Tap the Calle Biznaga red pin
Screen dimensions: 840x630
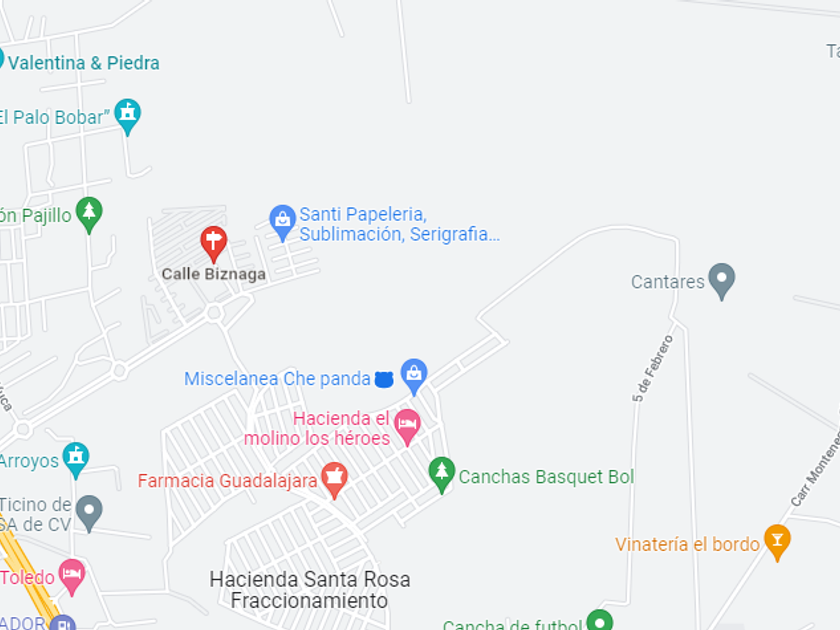(x=213, y=243)
